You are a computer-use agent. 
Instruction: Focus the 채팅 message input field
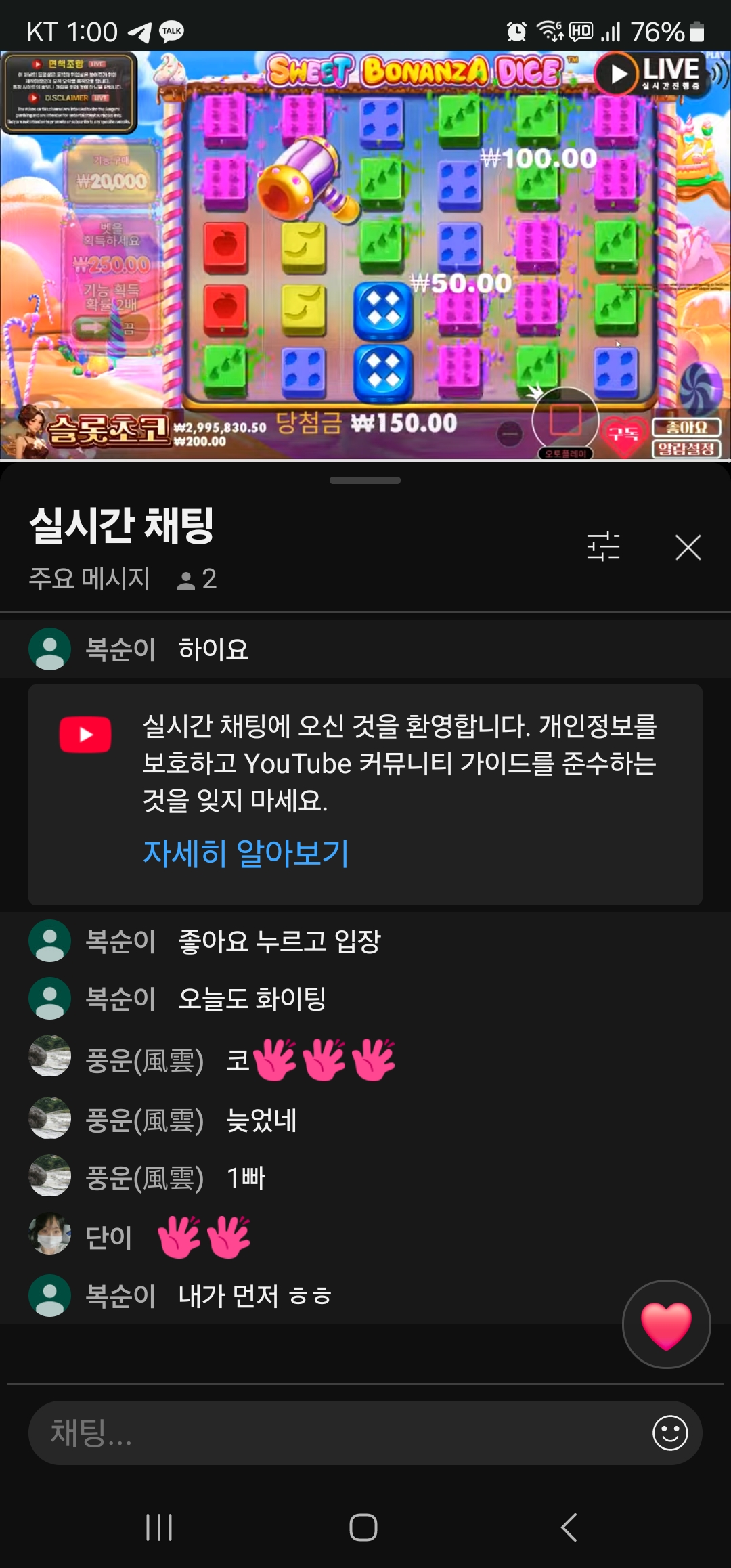[338, 1433]
